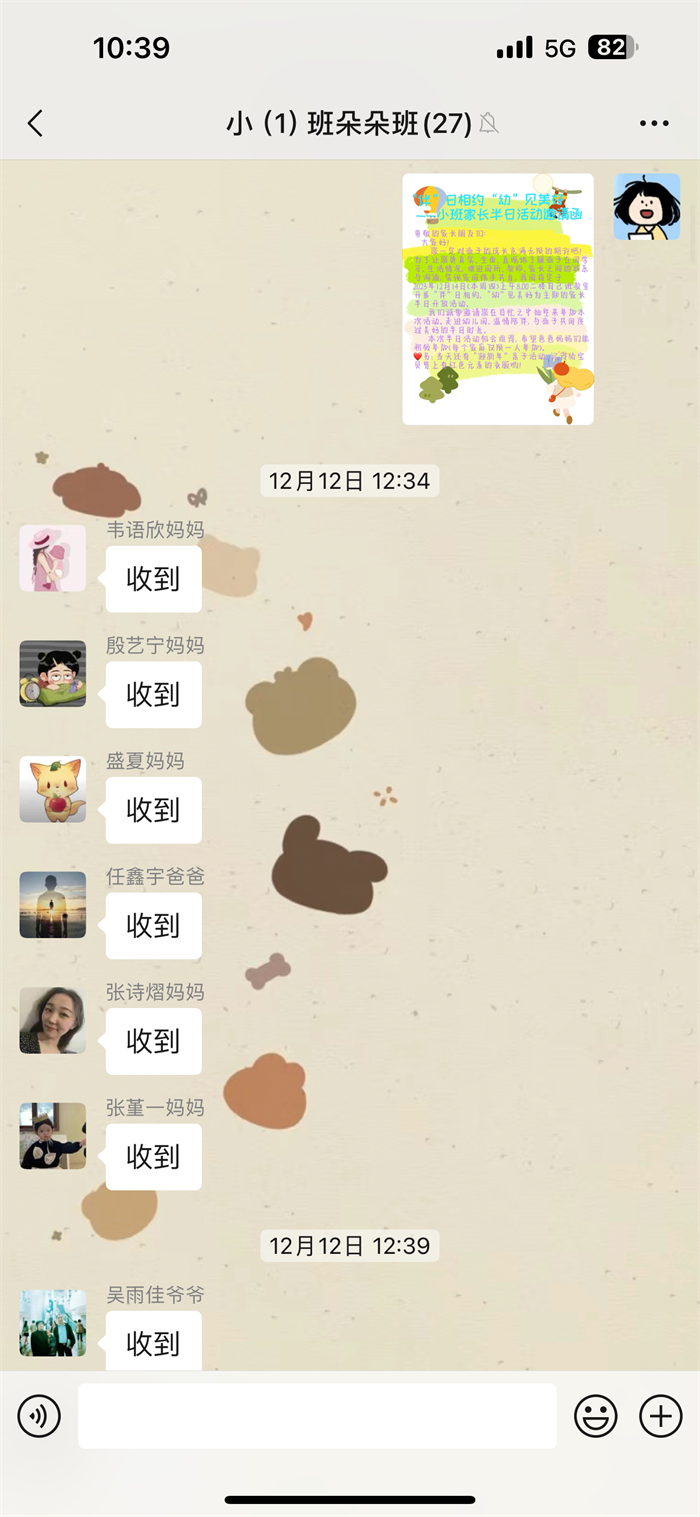Go back to the chat list
700x1517 pixels.
point(36,124)
